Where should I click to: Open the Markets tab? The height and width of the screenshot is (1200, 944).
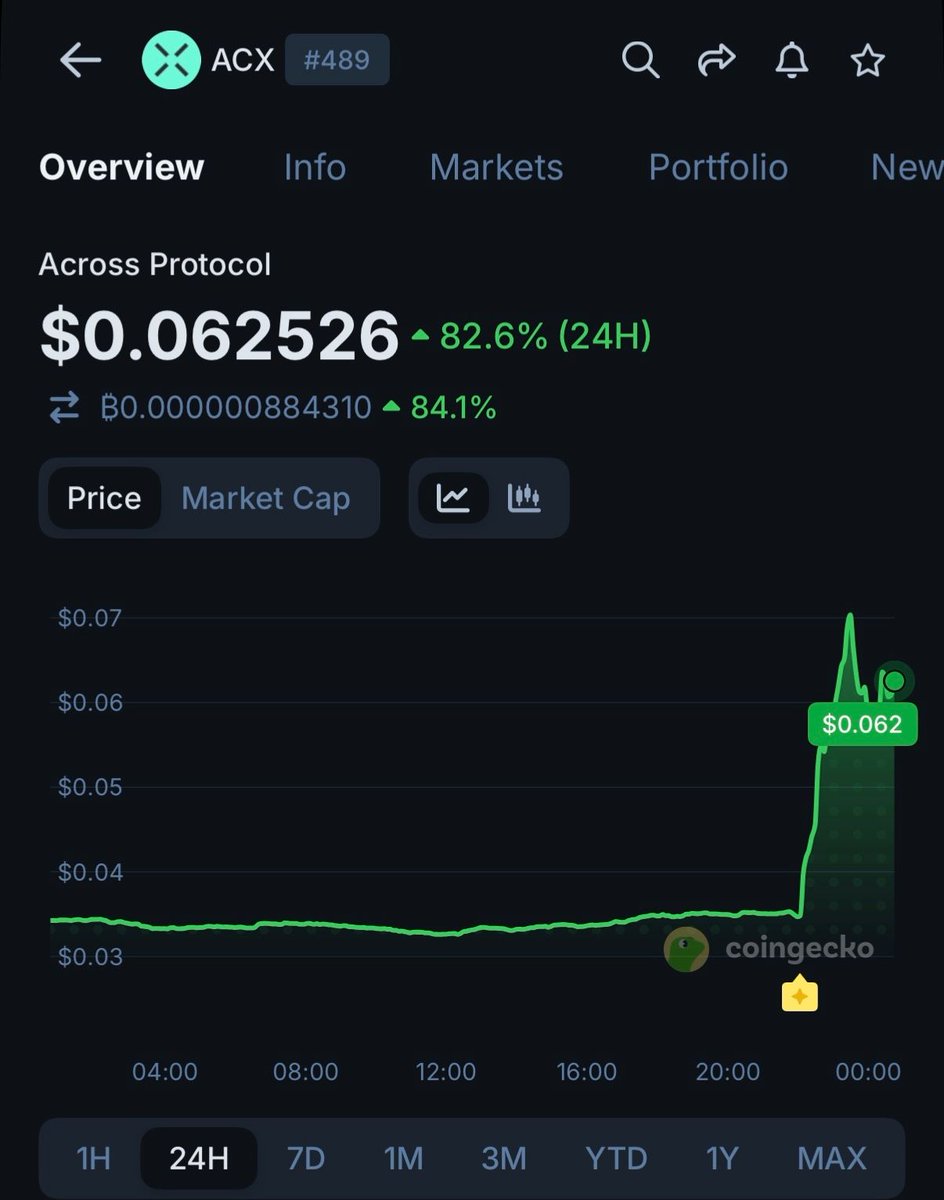pos(496,167)
